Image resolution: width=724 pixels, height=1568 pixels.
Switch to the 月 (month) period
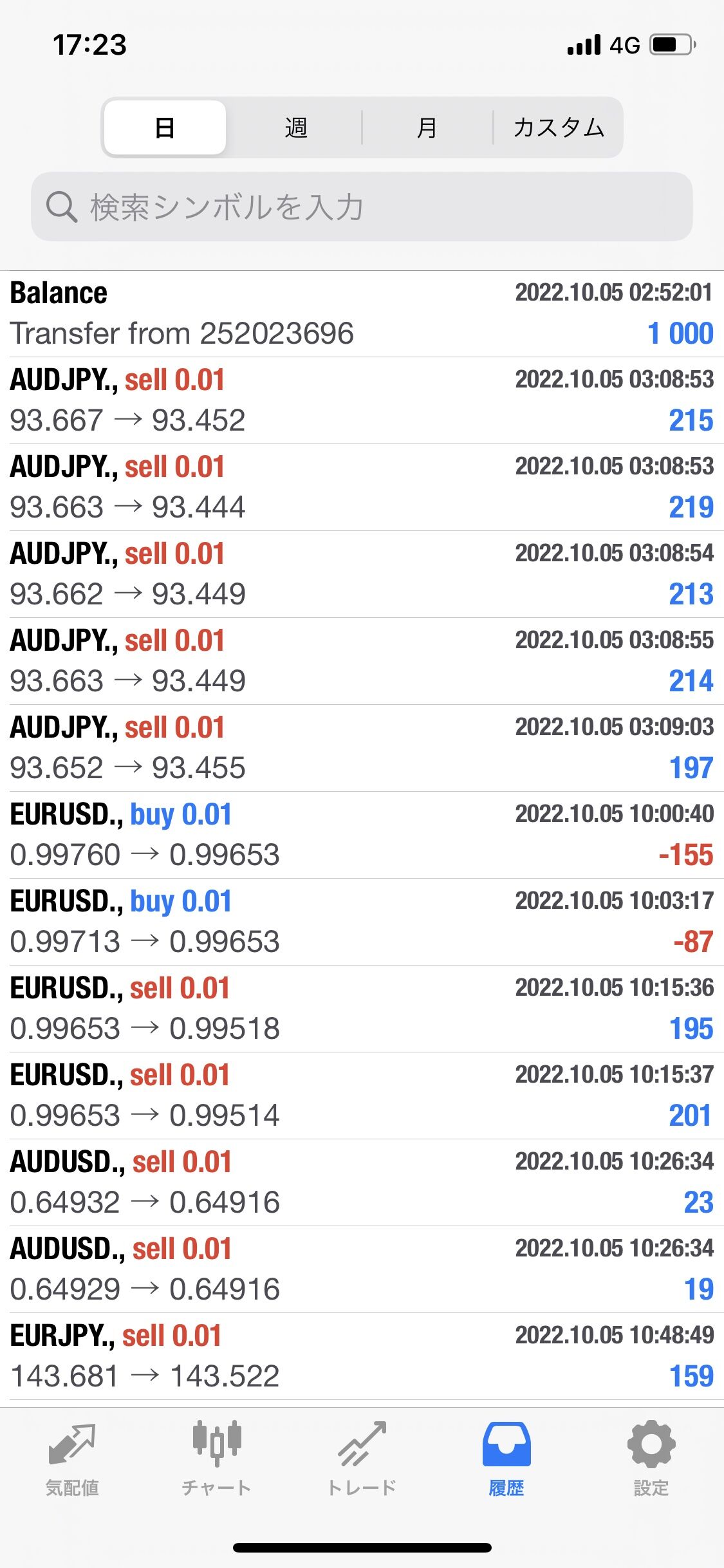[x=427, y=127]
